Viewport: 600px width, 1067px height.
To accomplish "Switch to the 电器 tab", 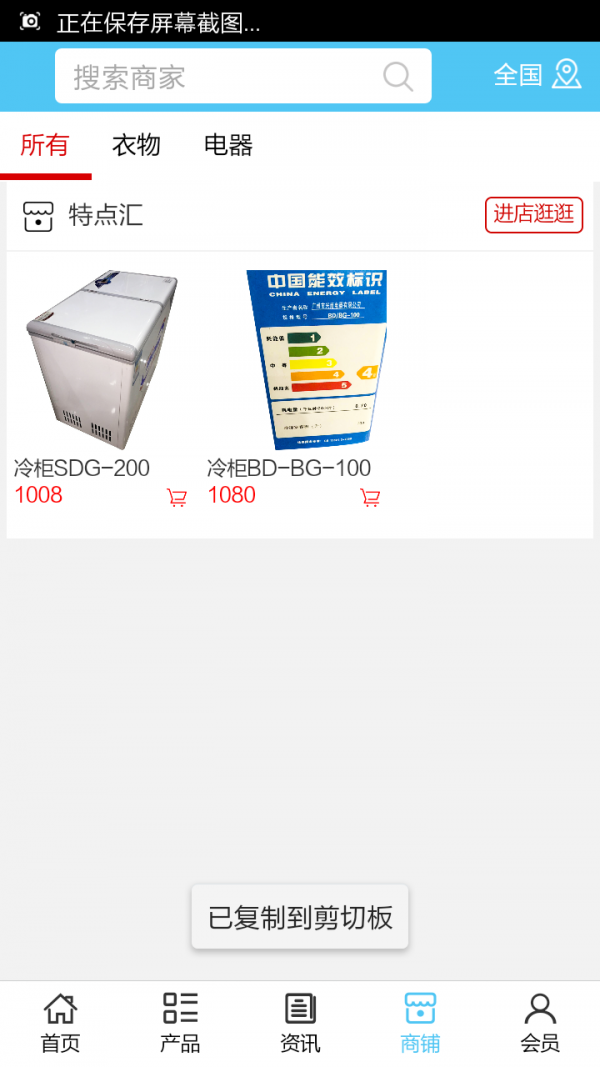I will pyautogui.click(x=228, y=146).
